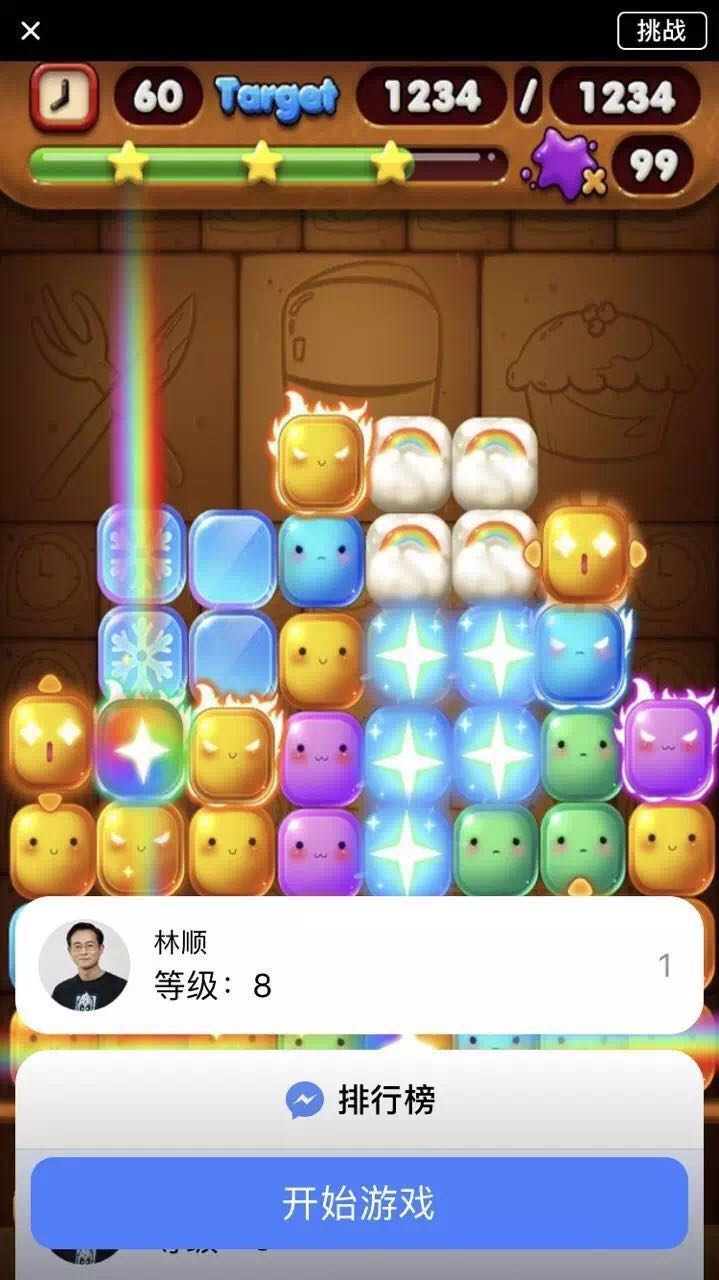This screenshot has width=719, height=1280.
Task: Open the 排行榜 leaderboard
Action: pos(359,1100)
